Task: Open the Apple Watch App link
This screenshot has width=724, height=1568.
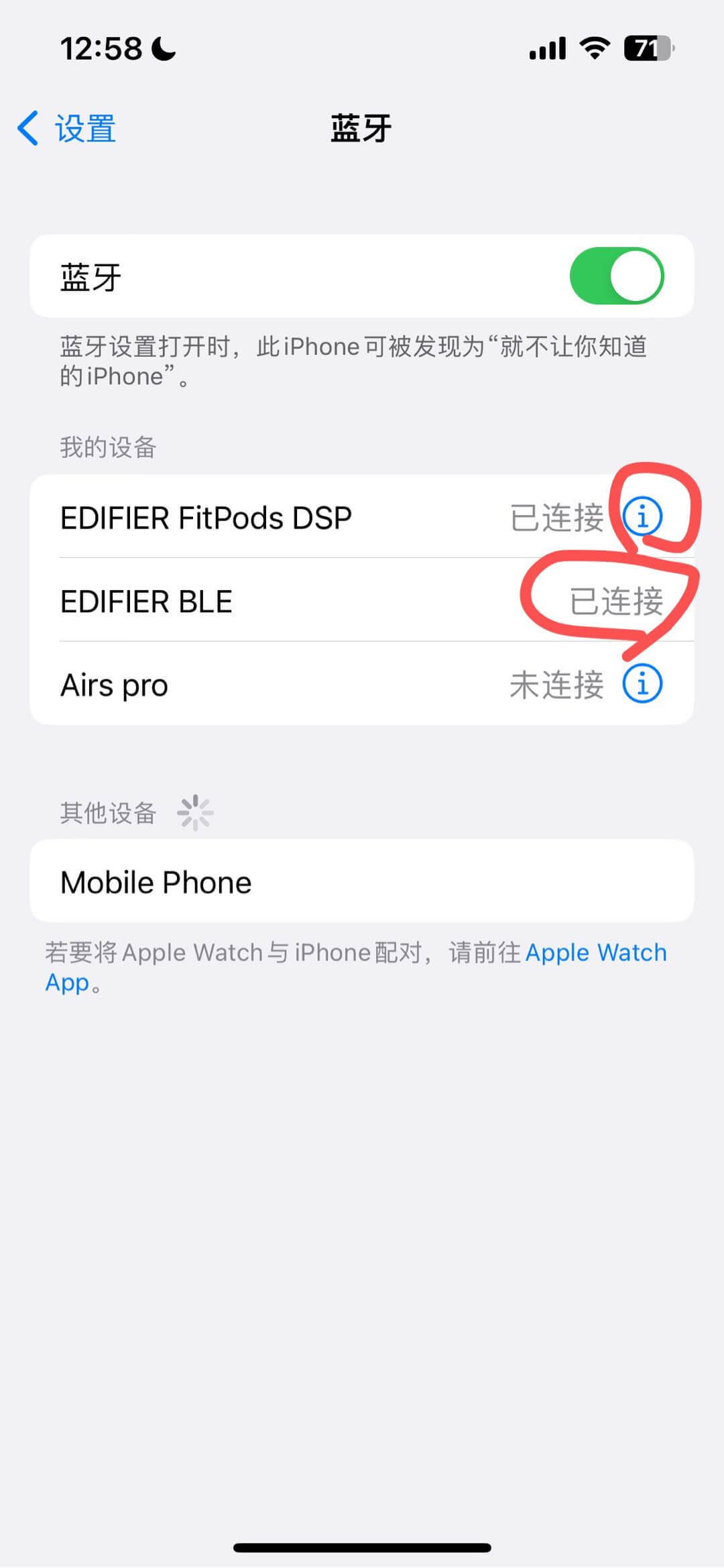Action: click(356, 967)
